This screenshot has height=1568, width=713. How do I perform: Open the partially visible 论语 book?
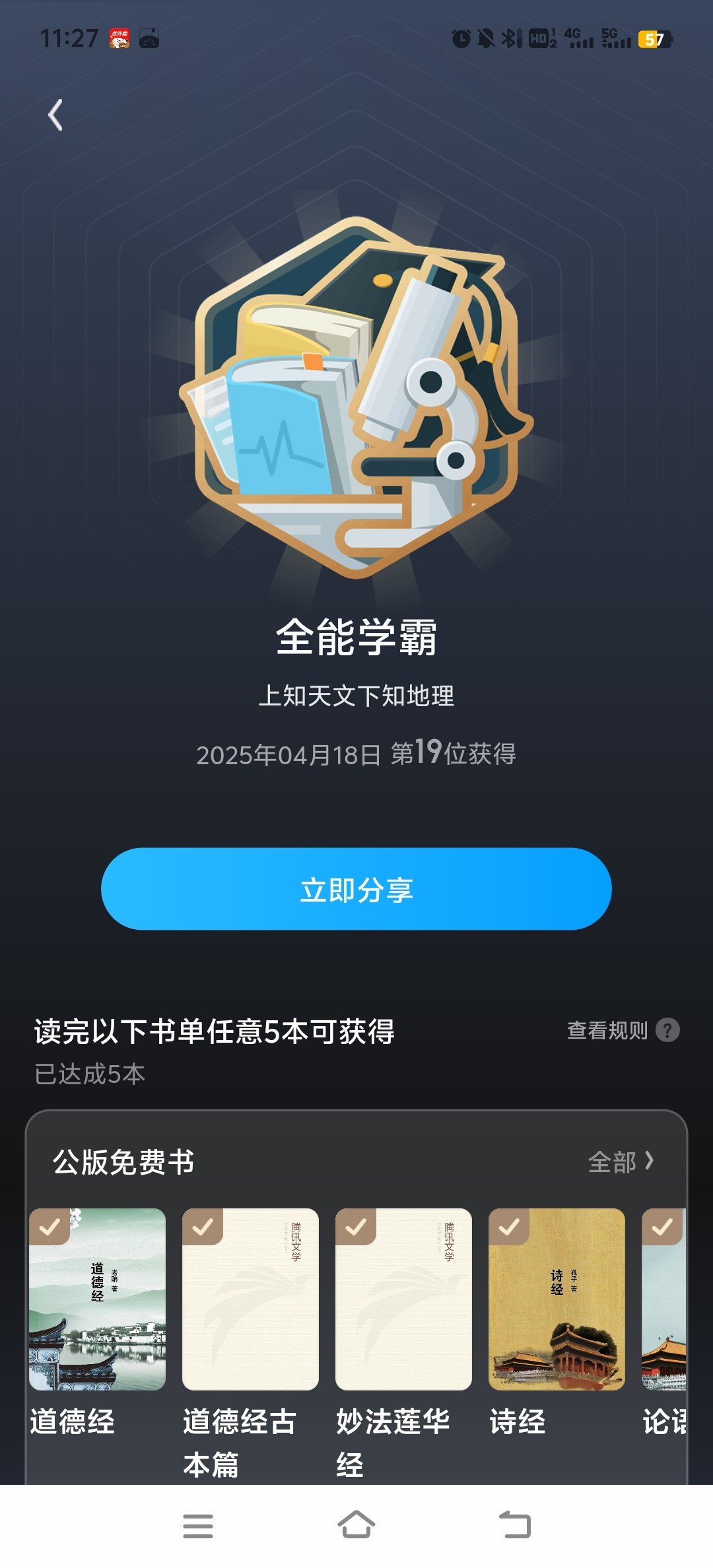pyautogui.click(x=664, y=1299)
